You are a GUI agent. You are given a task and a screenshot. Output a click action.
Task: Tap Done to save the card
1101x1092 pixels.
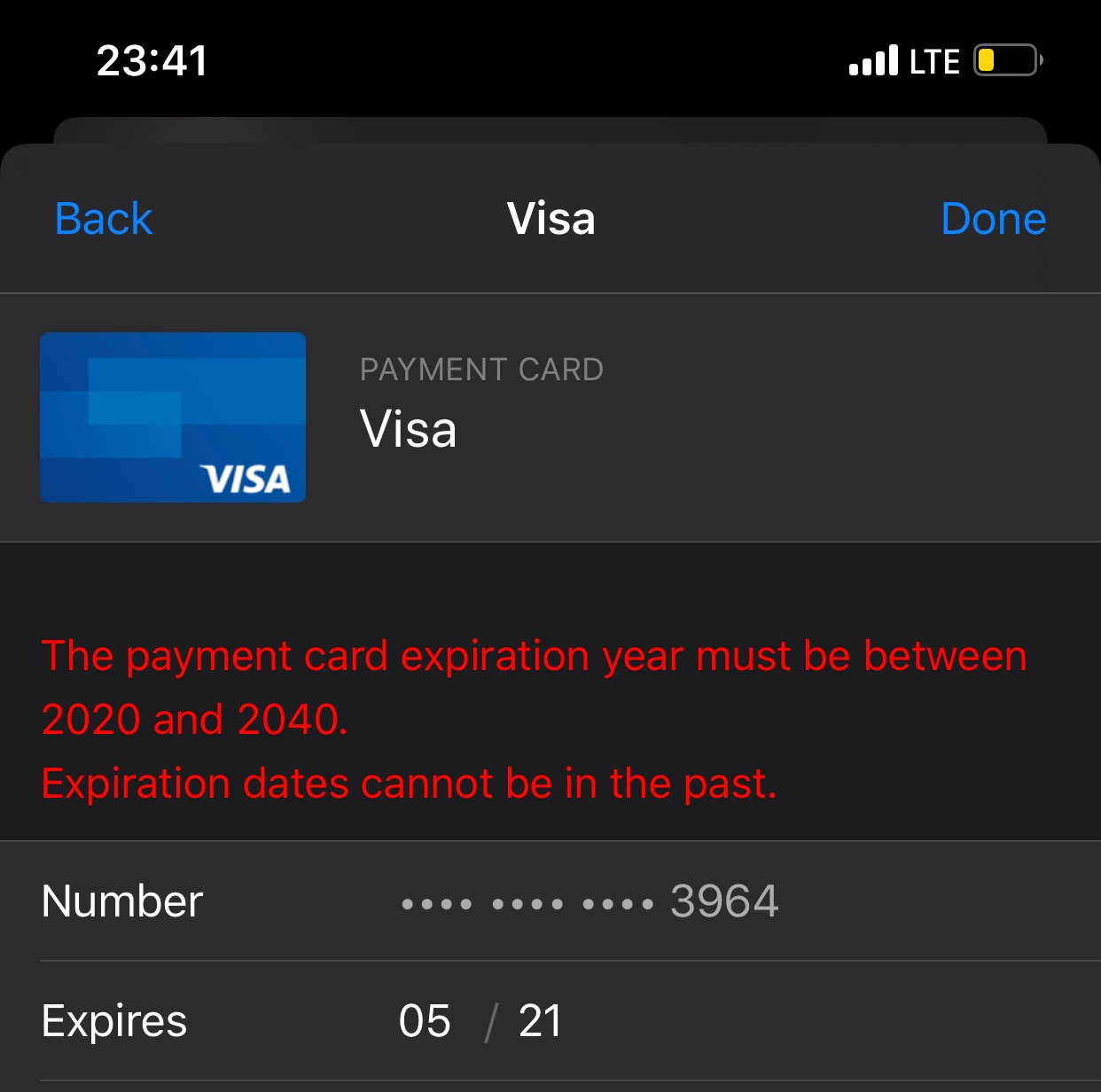[x=993, y=219]
